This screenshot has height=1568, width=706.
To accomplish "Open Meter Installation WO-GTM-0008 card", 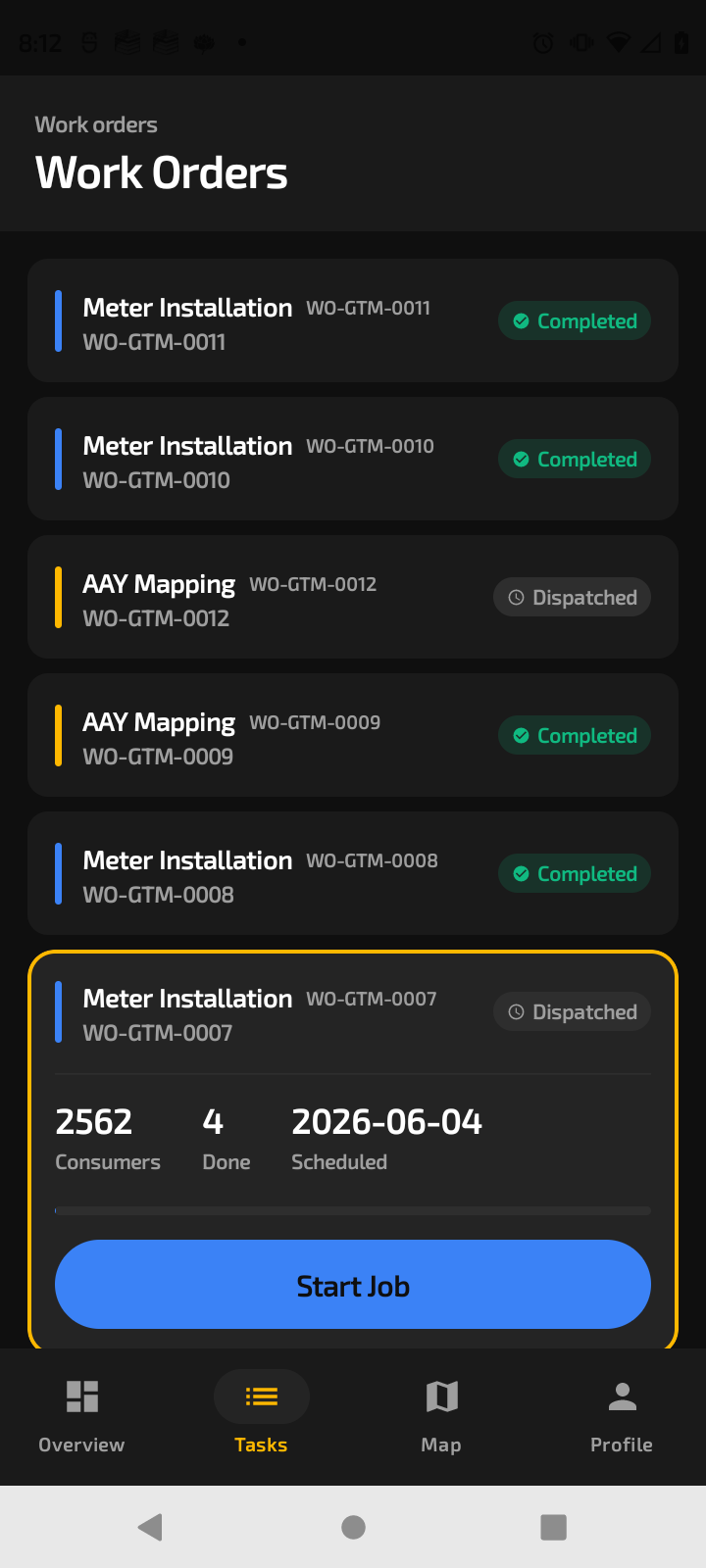I will coord(353,873).
